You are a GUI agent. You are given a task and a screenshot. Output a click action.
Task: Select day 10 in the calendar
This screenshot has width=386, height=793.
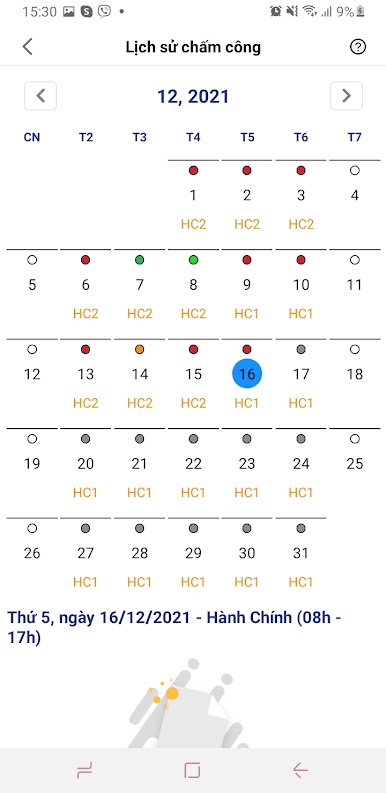301,285
